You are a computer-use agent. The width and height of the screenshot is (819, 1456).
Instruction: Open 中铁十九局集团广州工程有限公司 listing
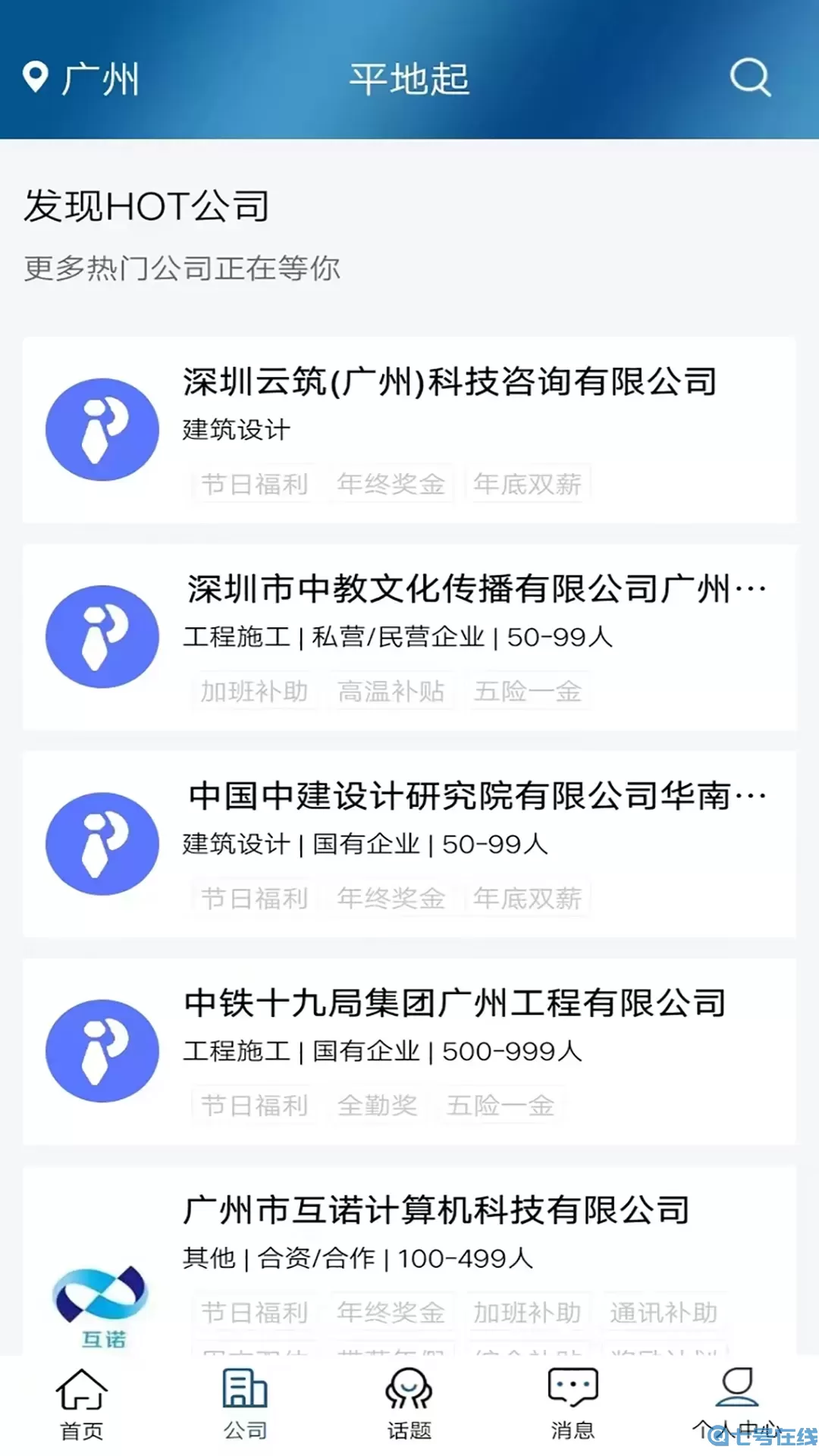click(x=455, y=1003)
